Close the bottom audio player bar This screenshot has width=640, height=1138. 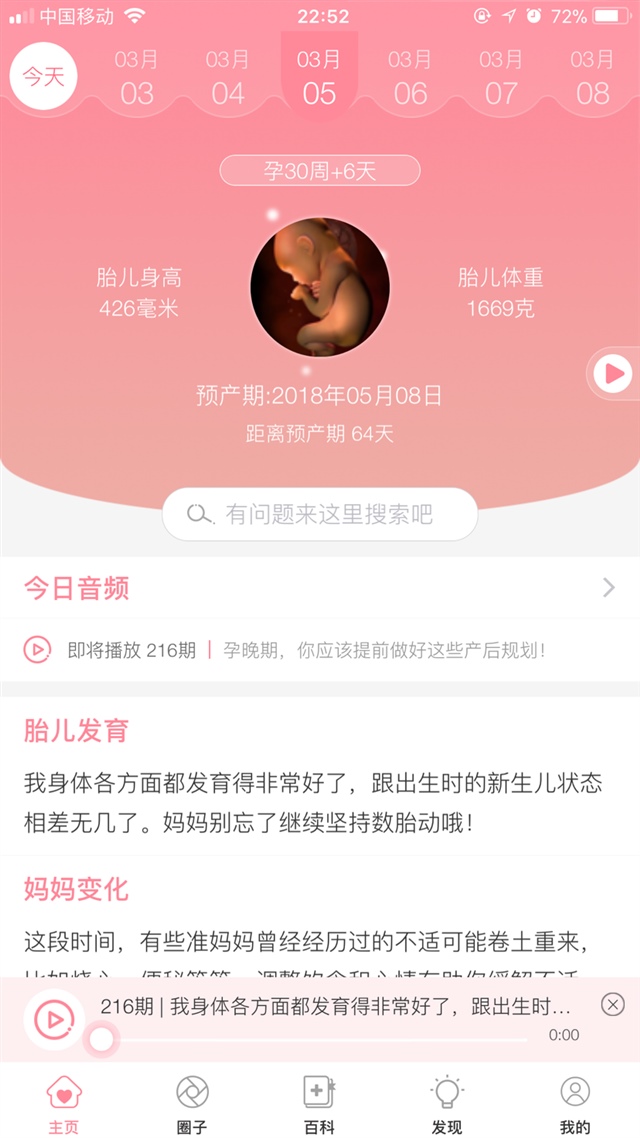(x=613, y=1004)
